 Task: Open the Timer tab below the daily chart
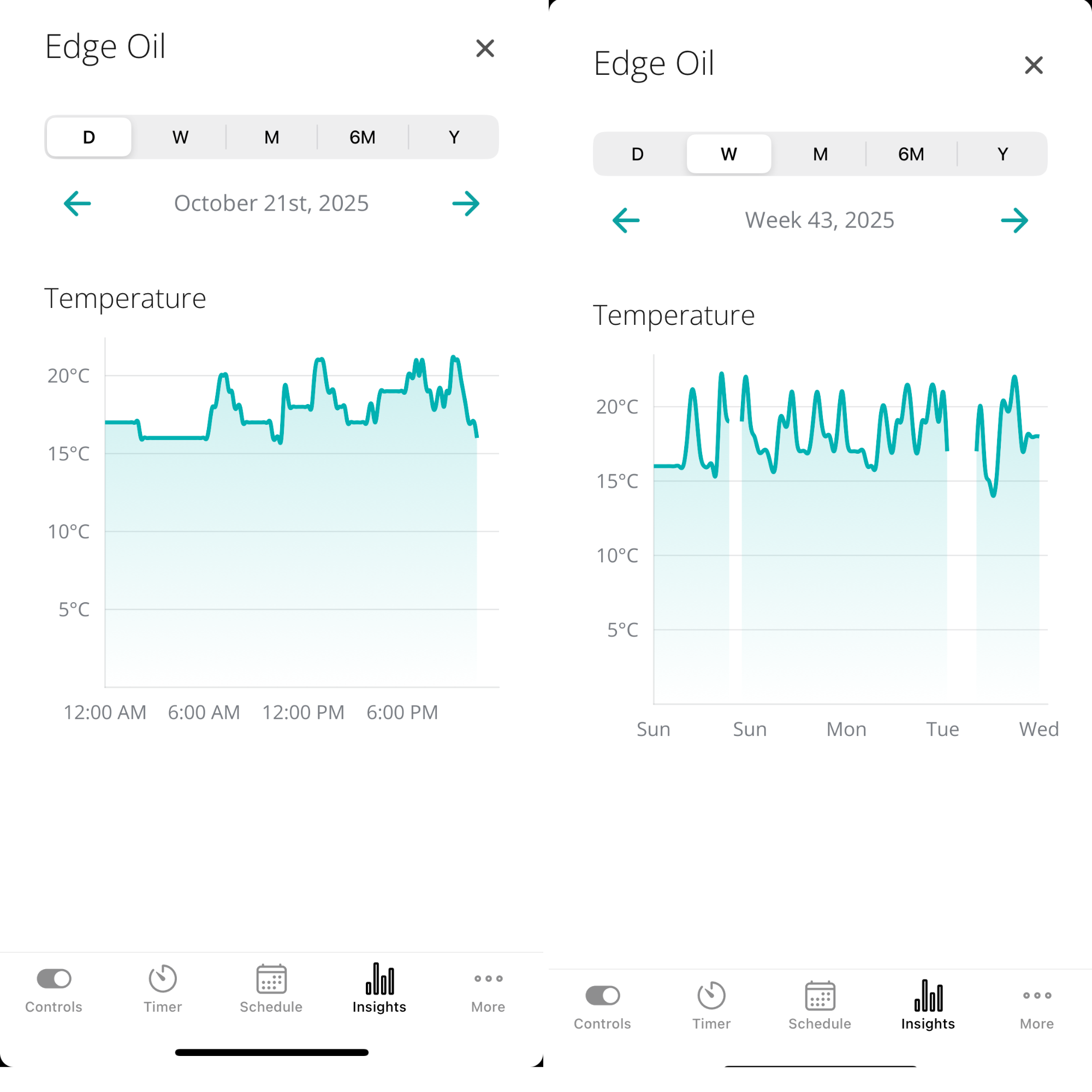(x=163, y=989)
